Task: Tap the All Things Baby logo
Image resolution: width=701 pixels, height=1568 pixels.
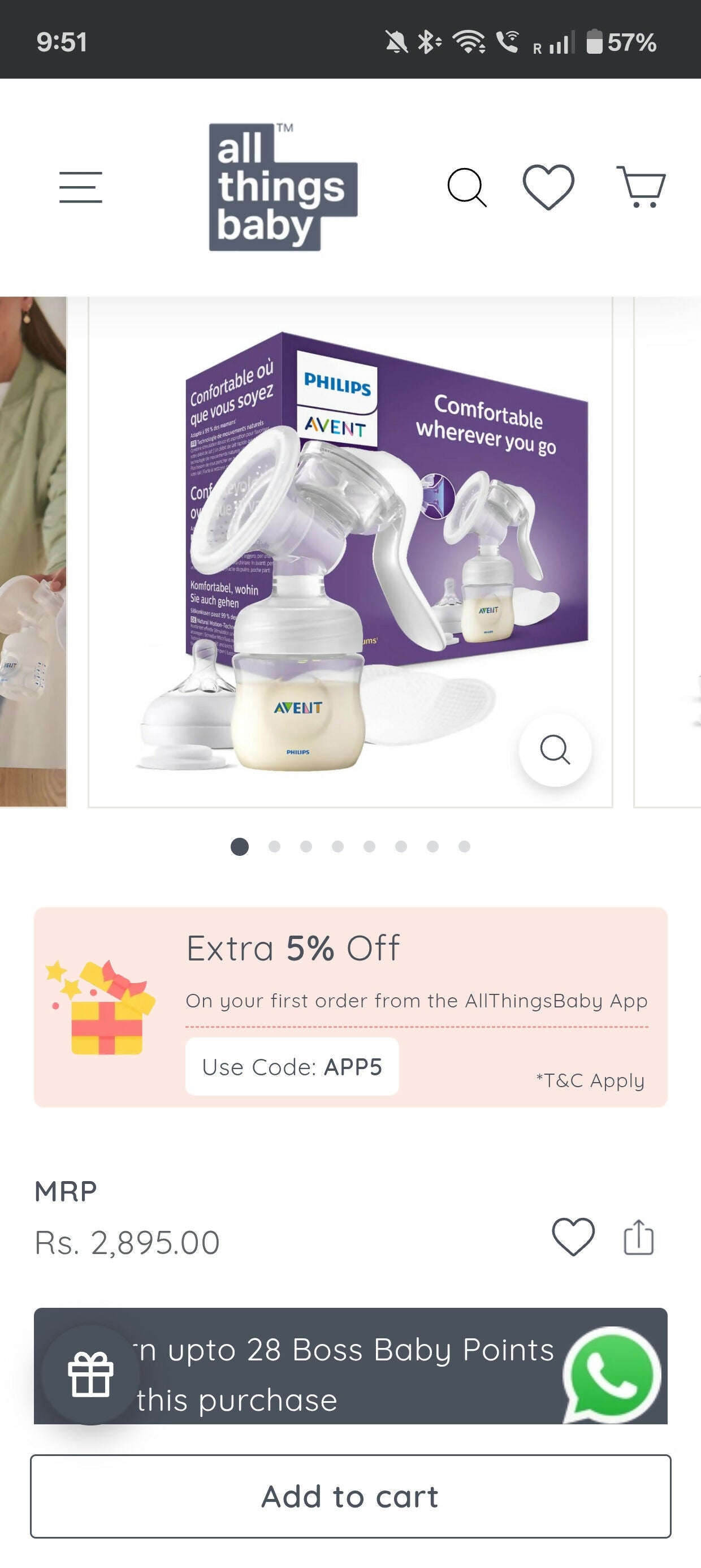Action: 282,187
